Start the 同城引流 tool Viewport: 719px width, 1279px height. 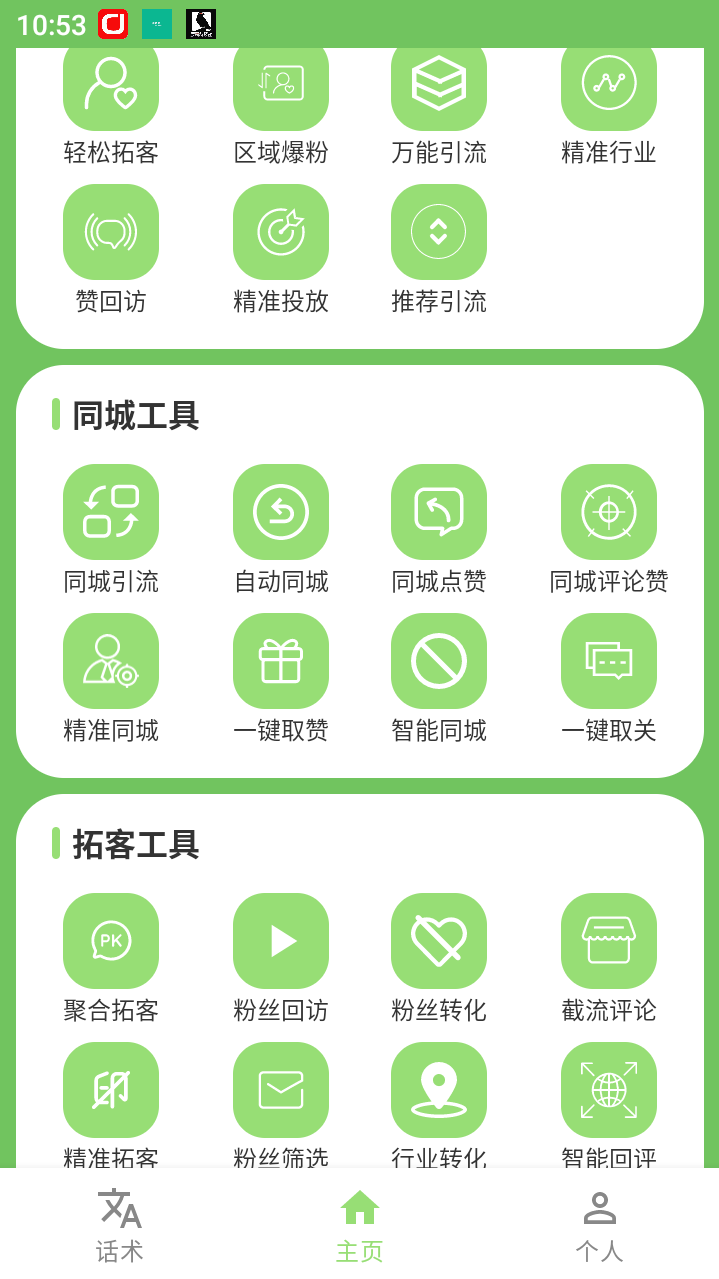click(111, 512)
